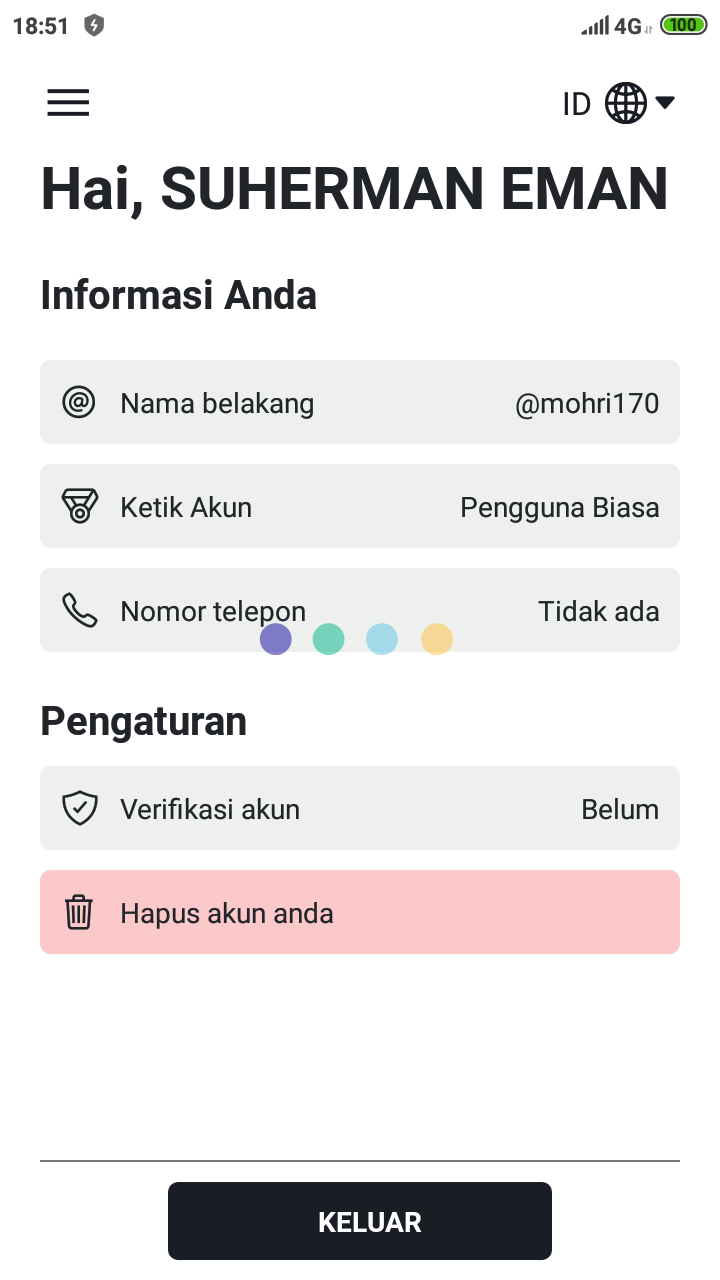Open the Ketik Akun row
Screen dimensions: 720x1280
360,506
